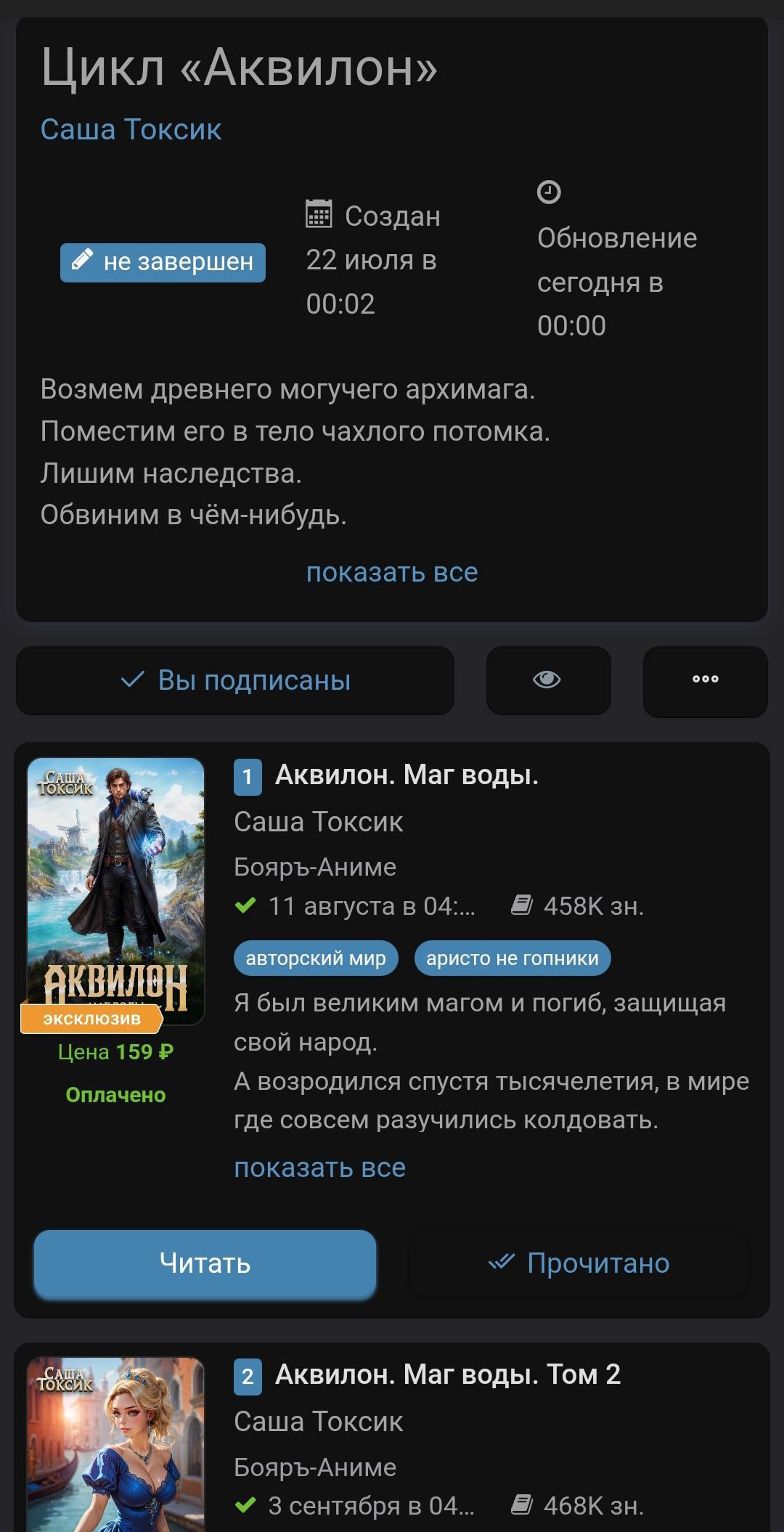
Task: Open the Бояръ-Аниме genre of book one
Action: click(x=315, y=867)
